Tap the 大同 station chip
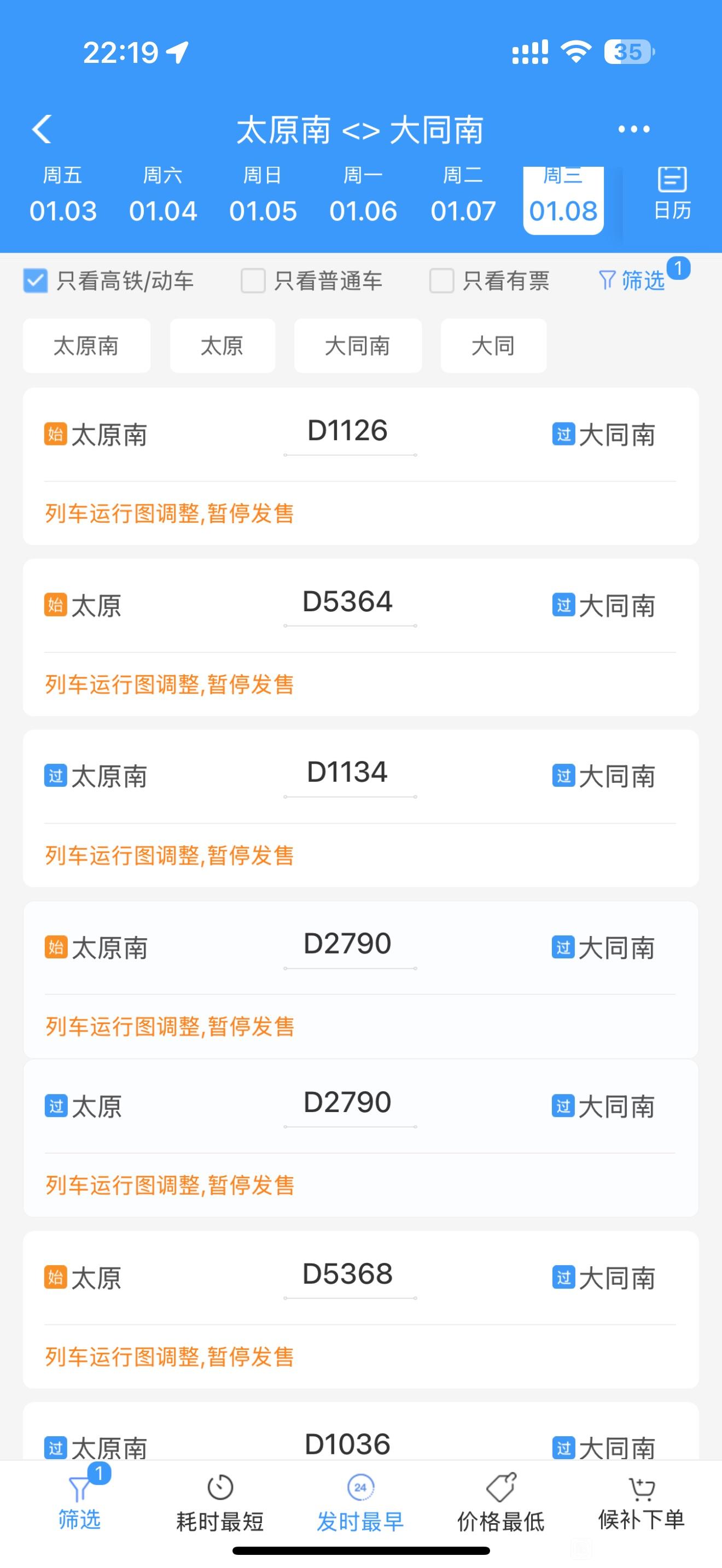 pyautogui.click(x=494, y=346)
